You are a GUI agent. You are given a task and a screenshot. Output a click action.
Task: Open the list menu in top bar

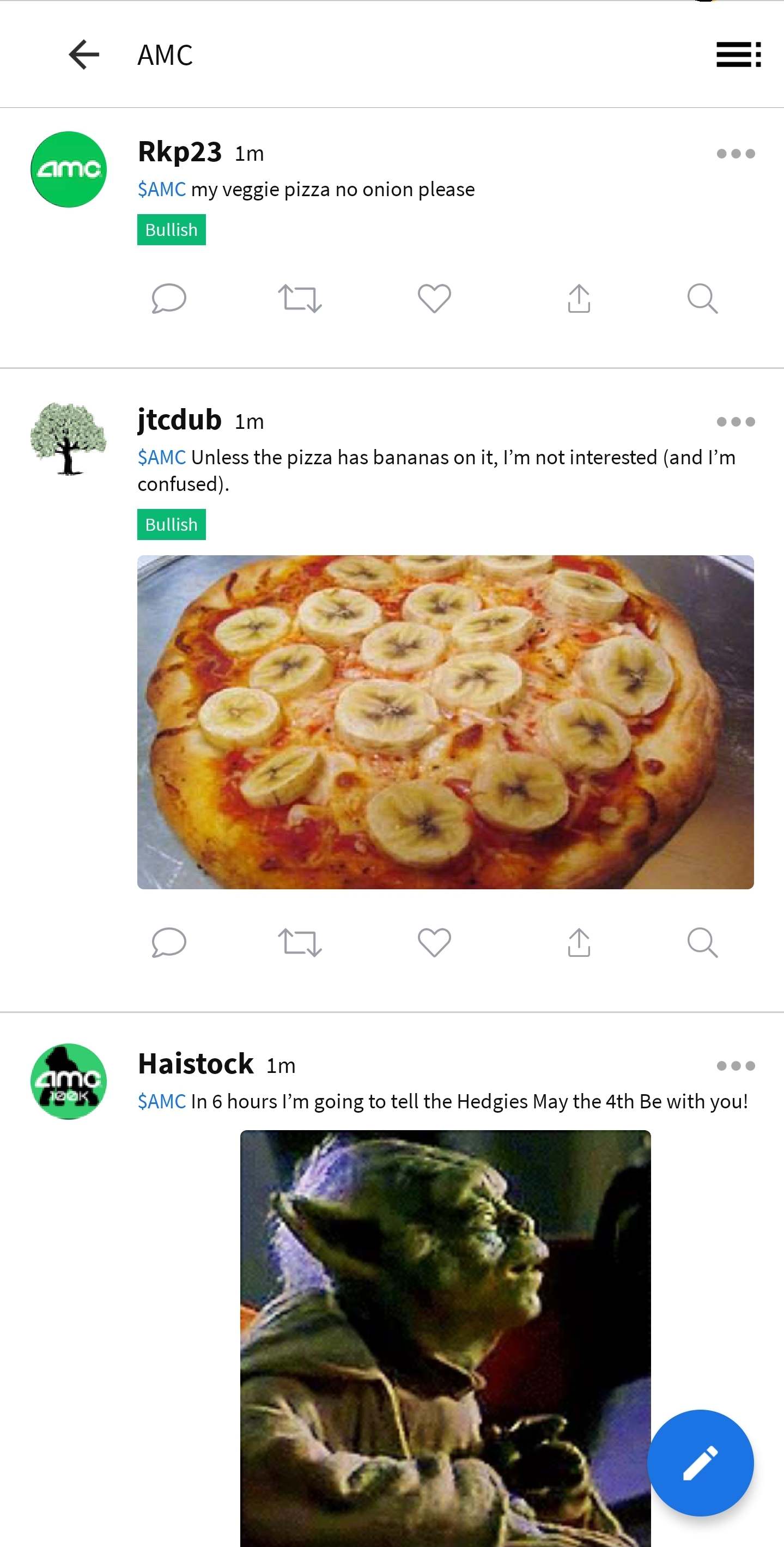coord(738,54)
